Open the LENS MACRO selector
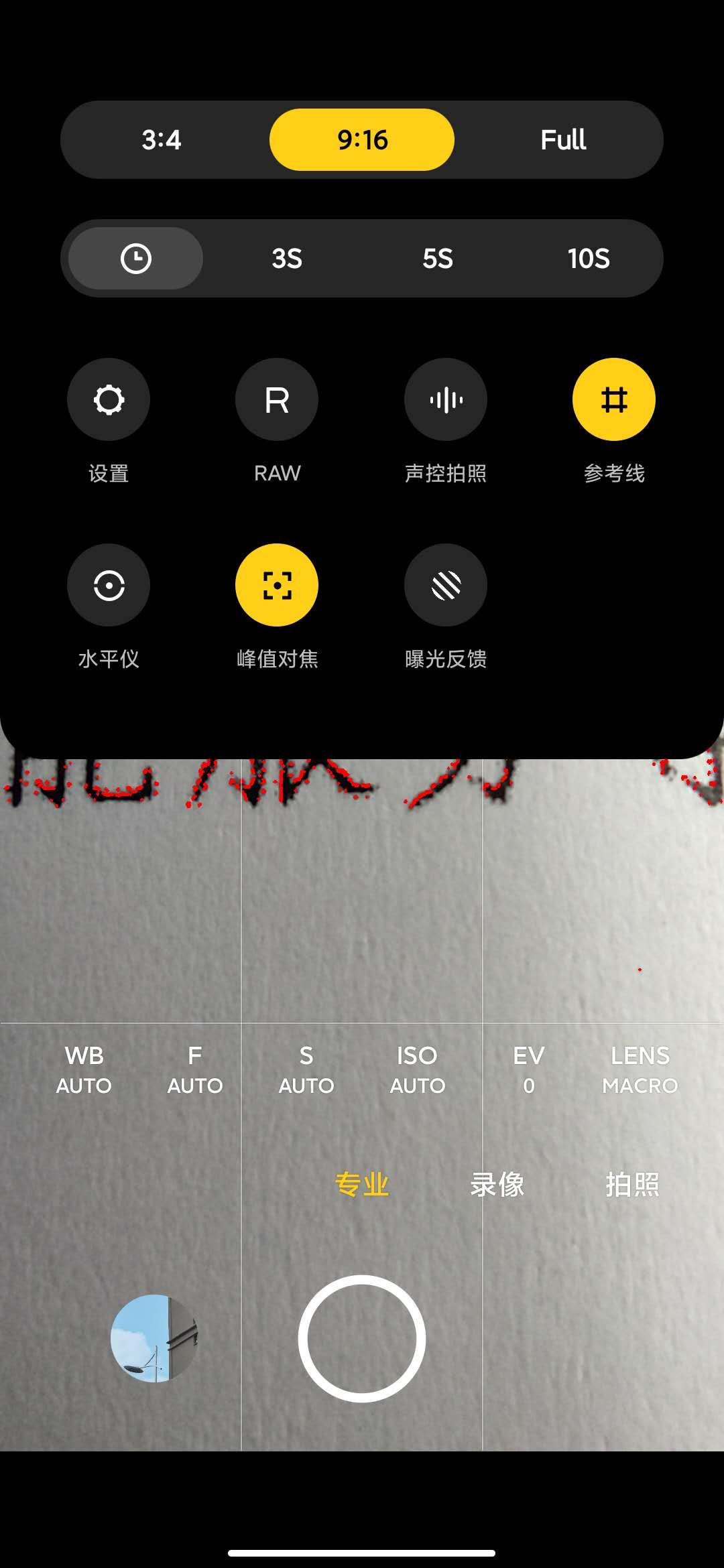 point(642,1069)
